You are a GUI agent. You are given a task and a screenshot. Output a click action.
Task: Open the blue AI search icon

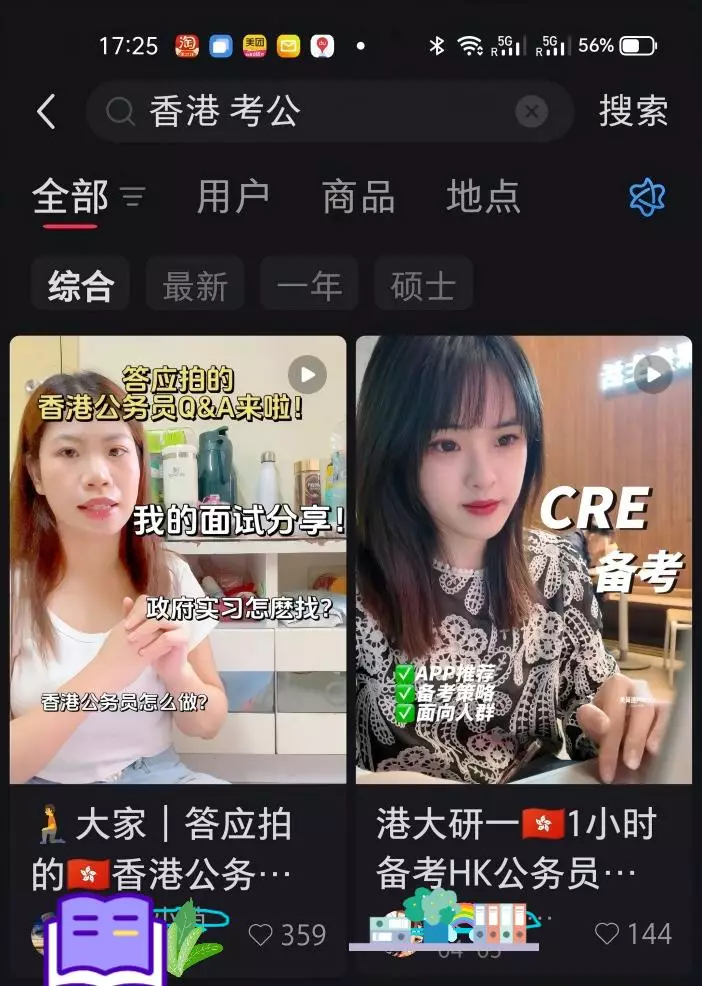(647, 197)
